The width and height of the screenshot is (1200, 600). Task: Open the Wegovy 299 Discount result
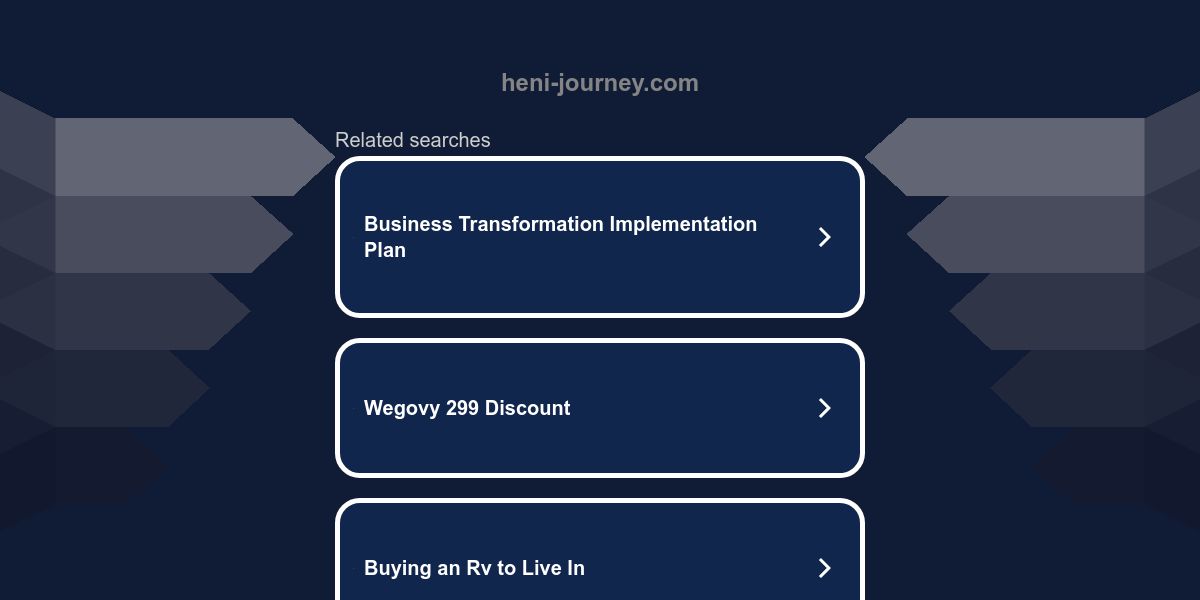600,408
